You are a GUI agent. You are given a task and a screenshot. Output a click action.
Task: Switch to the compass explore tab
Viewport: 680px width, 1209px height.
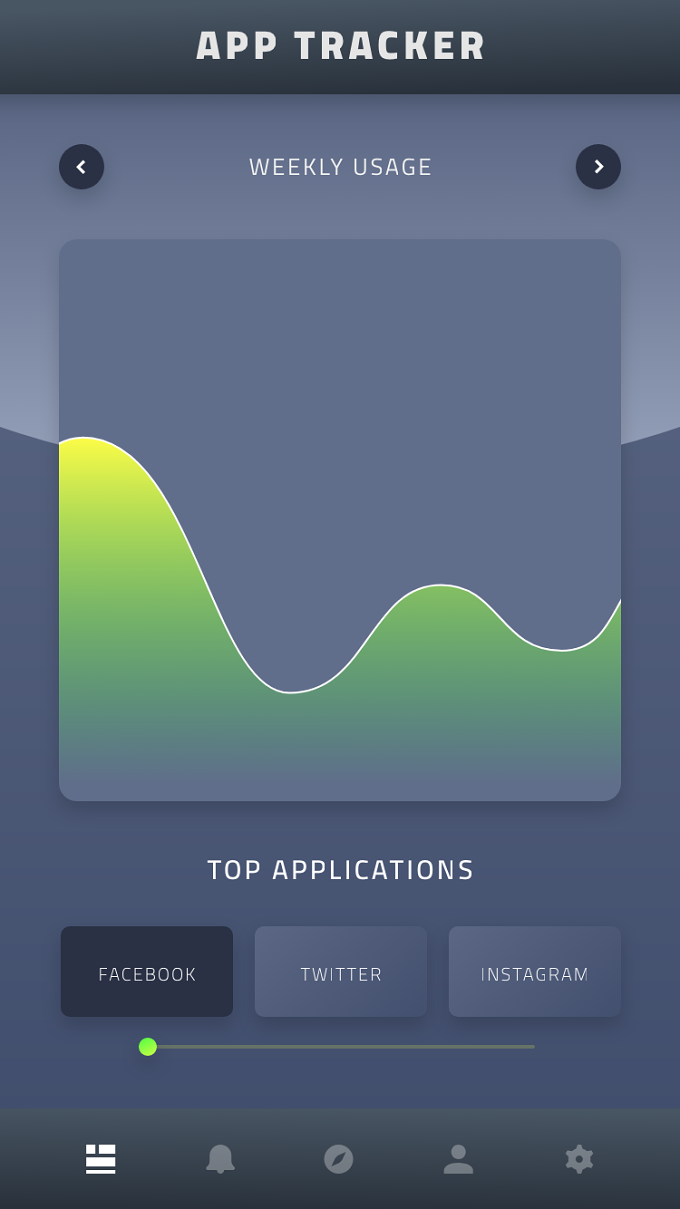click(x=339, y=1159)
